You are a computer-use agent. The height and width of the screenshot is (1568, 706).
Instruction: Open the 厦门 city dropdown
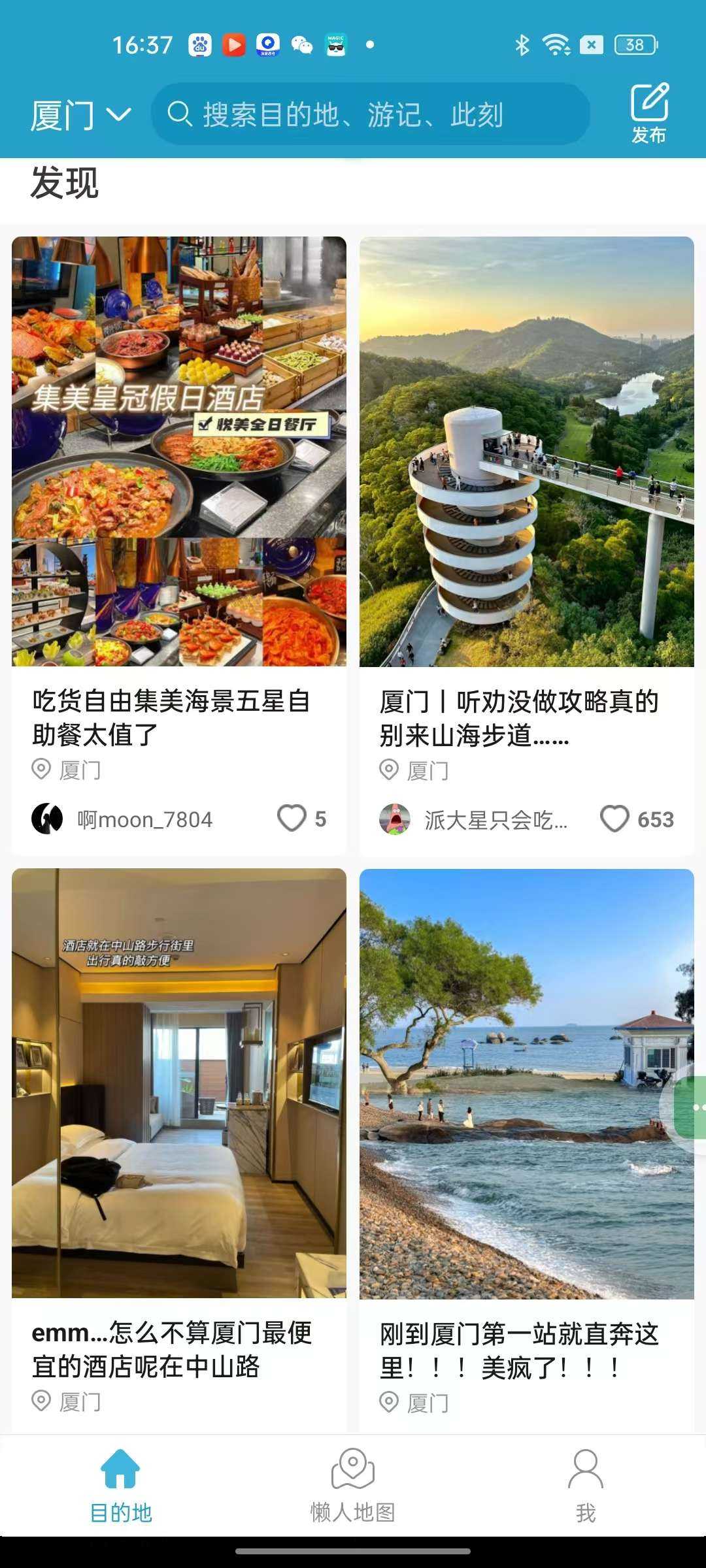80,116
